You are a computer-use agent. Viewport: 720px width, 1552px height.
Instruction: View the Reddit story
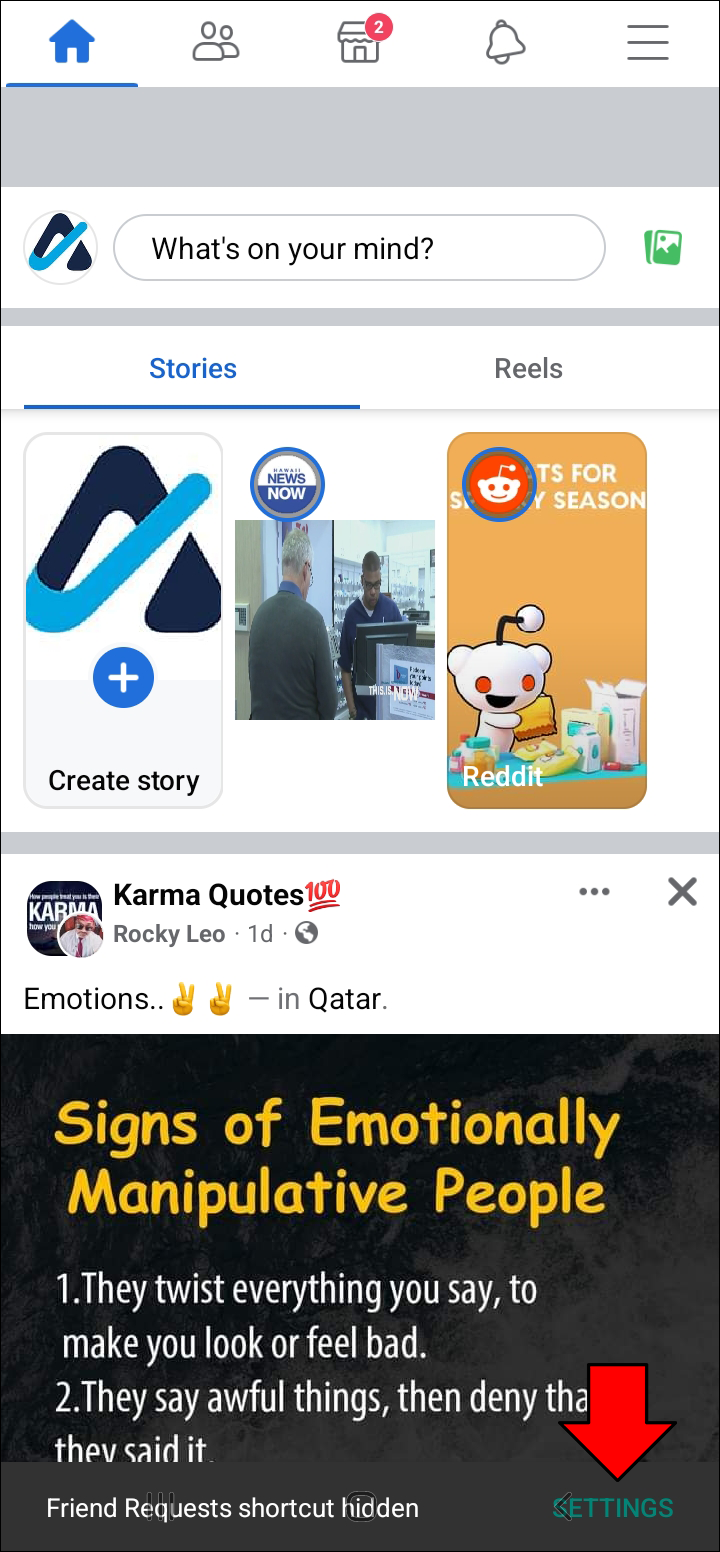(x=546, y=620)
